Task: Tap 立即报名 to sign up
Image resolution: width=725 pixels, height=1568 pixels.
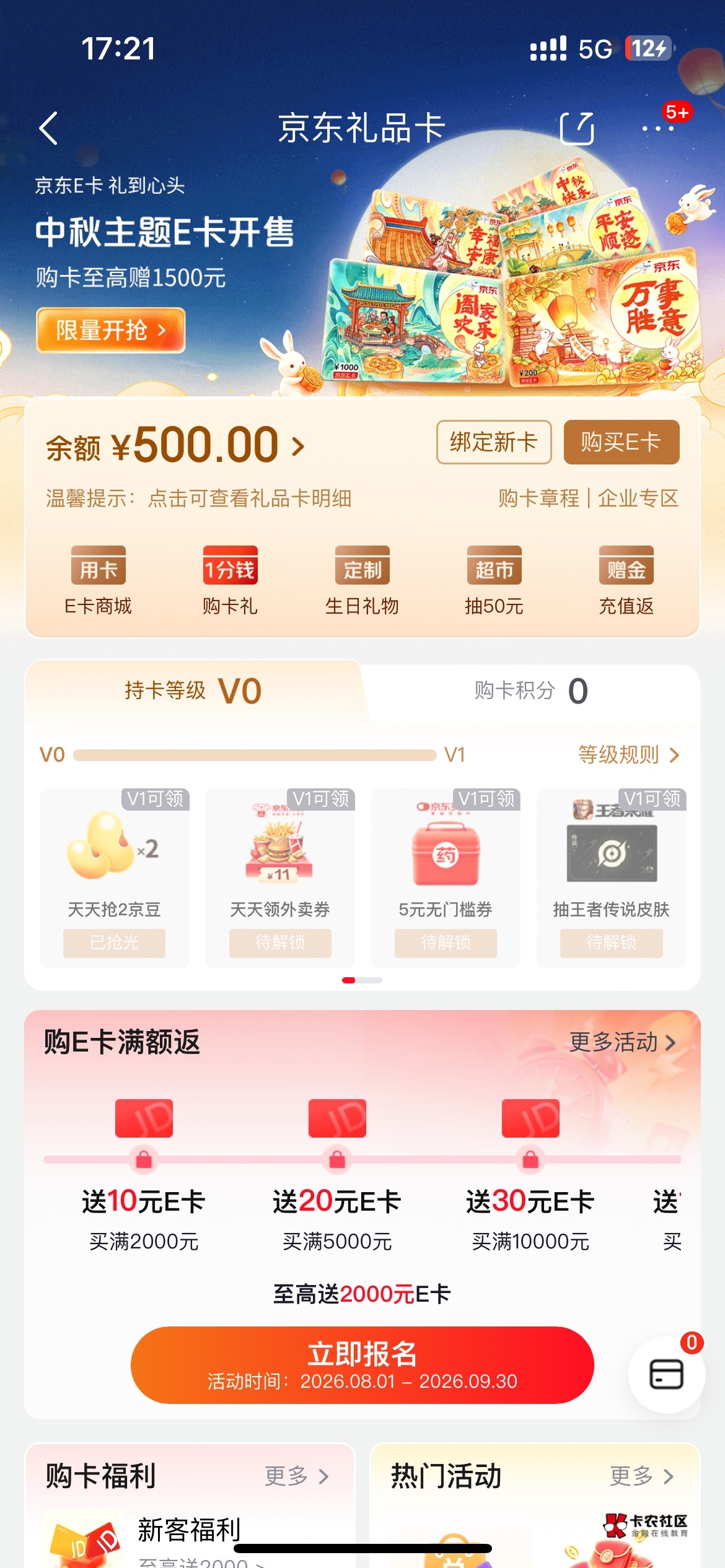Action: [362, 1365]
